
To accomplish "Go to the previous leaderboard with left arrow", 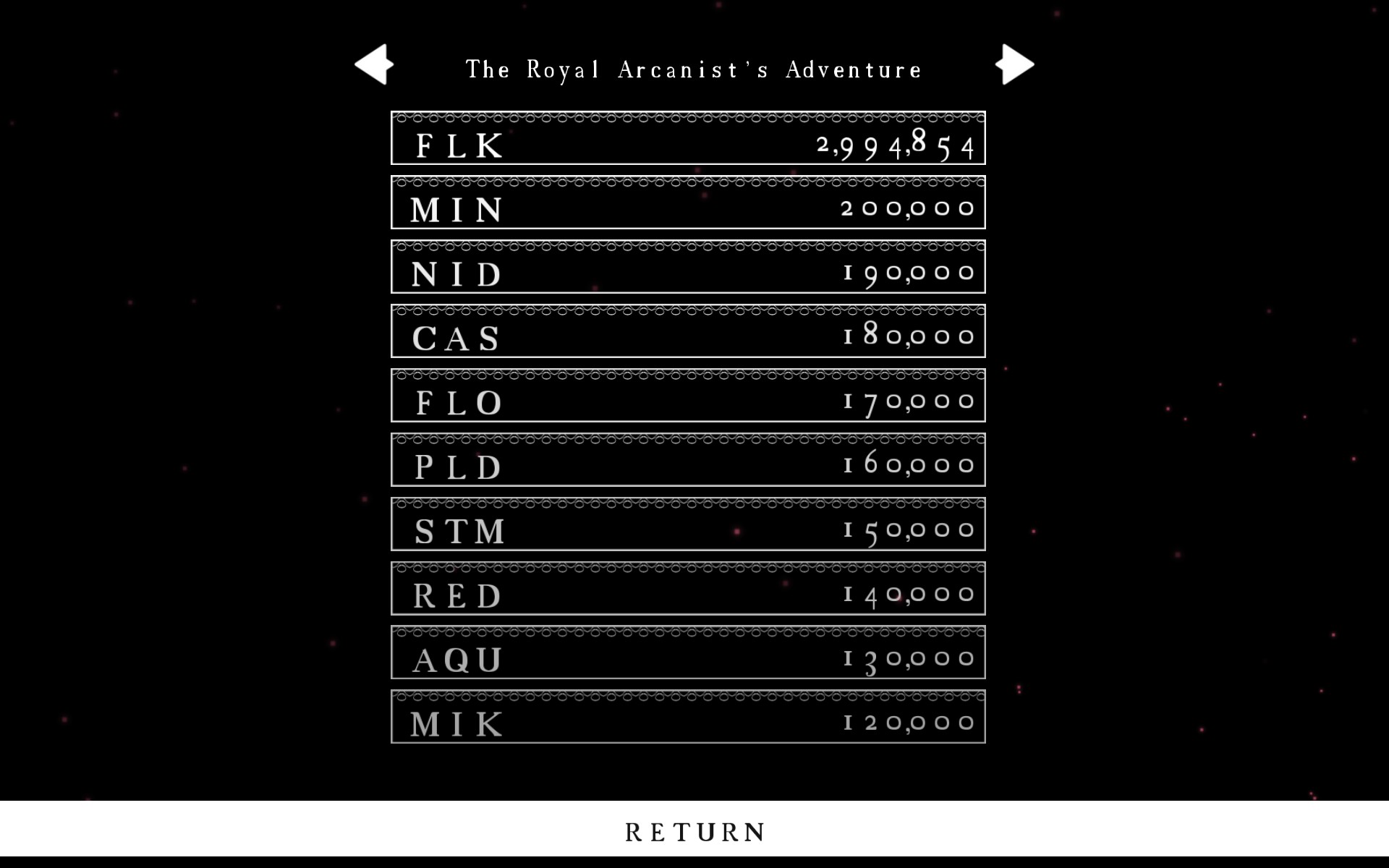I will click(x=374, y=65).
